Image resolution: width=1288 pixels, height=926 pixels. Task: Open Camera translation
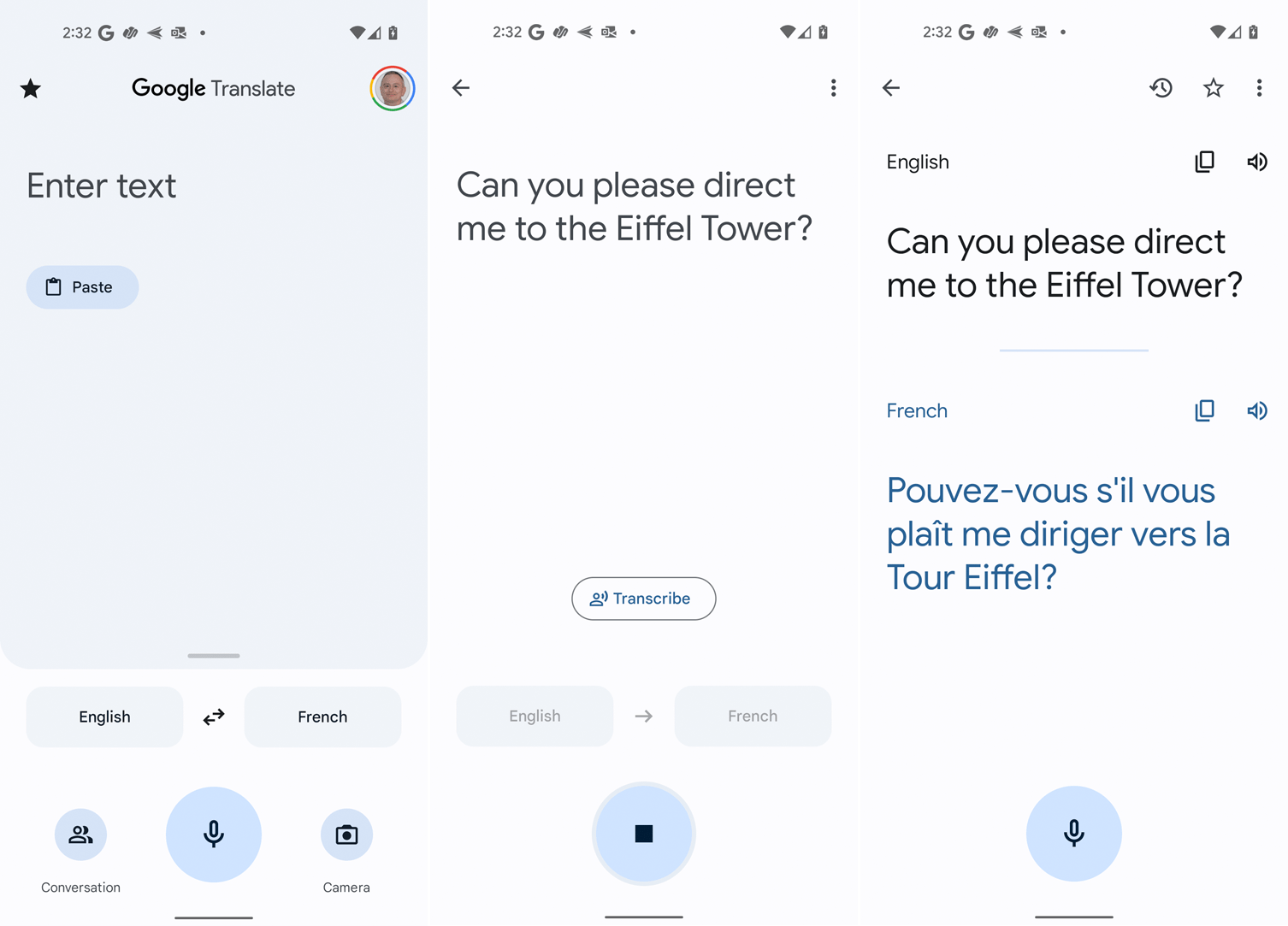(346, 835)
